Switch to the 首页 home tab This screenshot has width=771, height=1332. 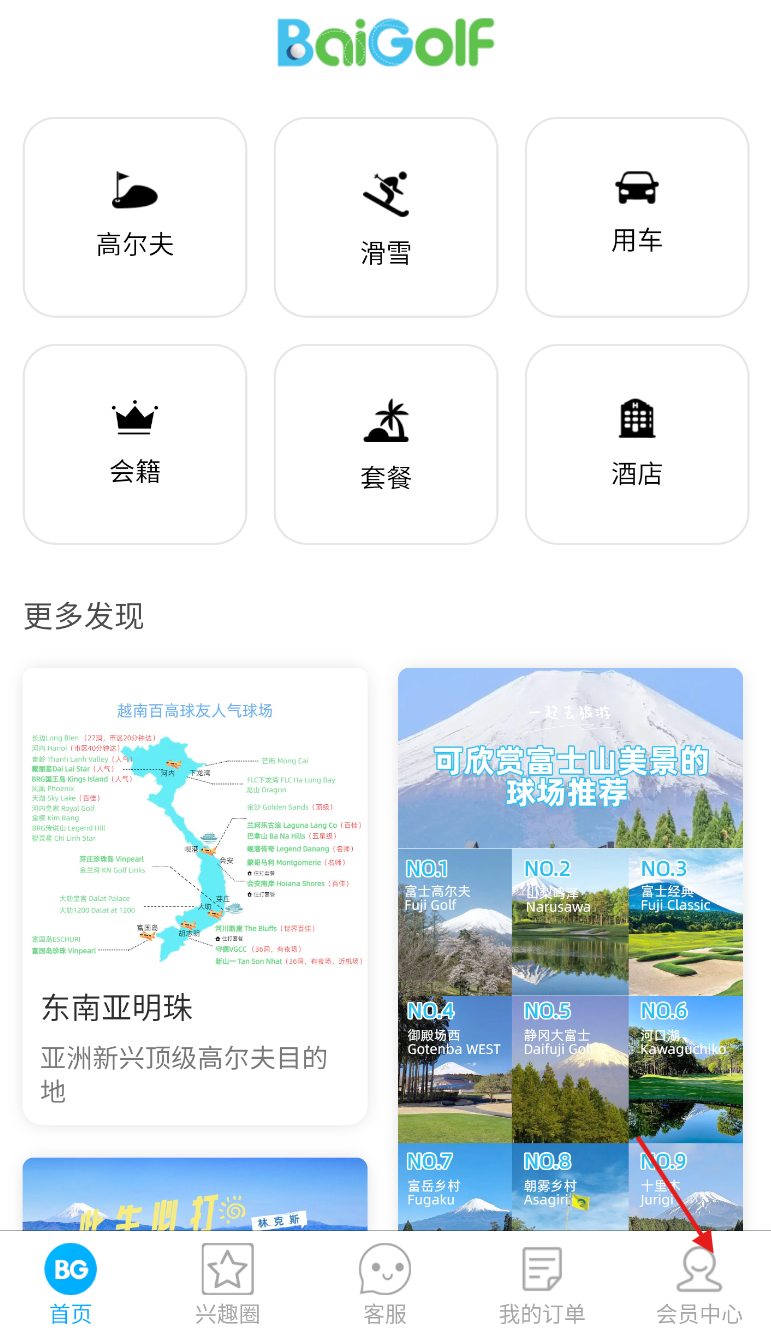click(x=71, y=1283)
